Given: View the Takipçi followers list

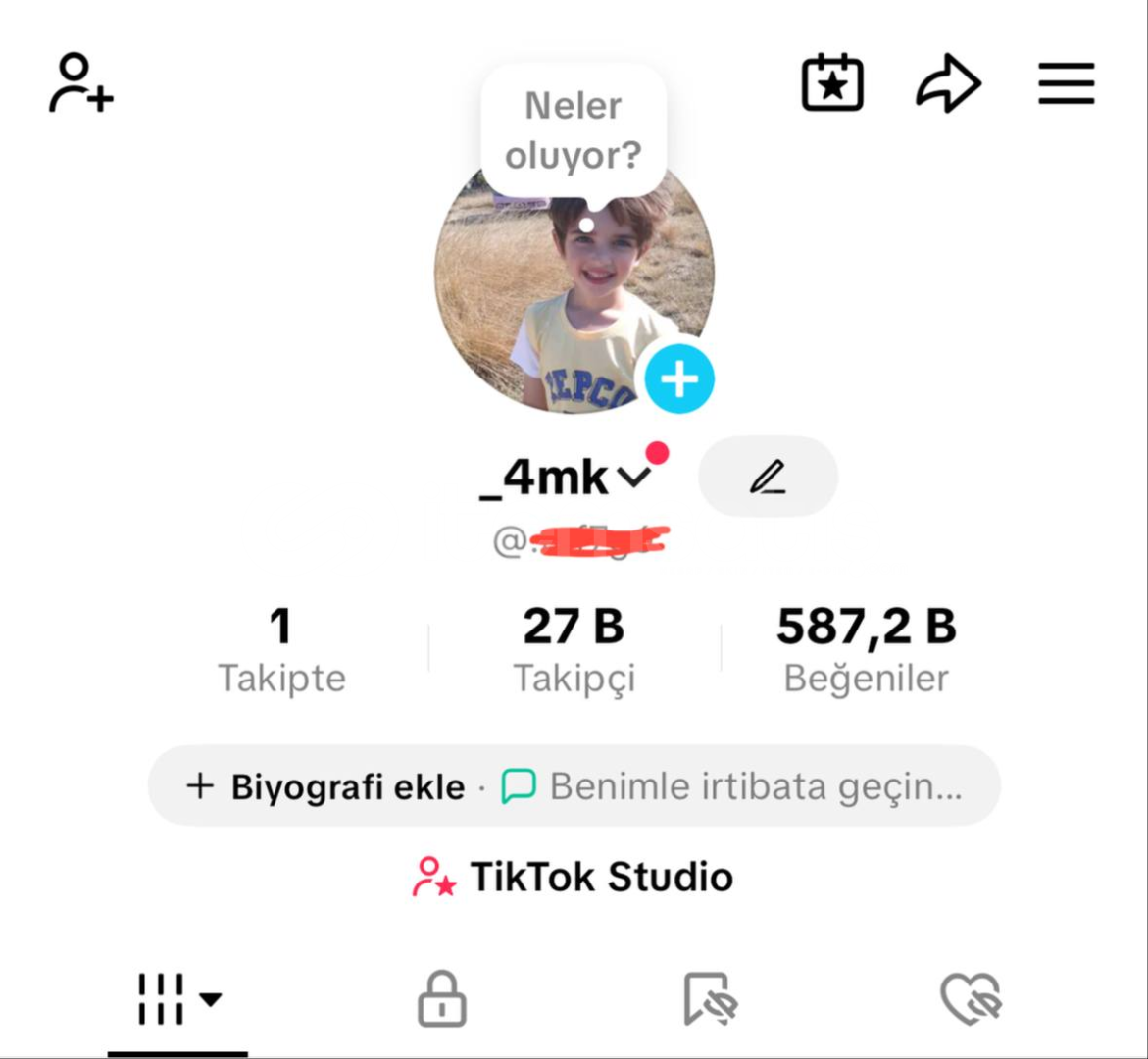Looking at the screenshot, I should click(574, 650).
